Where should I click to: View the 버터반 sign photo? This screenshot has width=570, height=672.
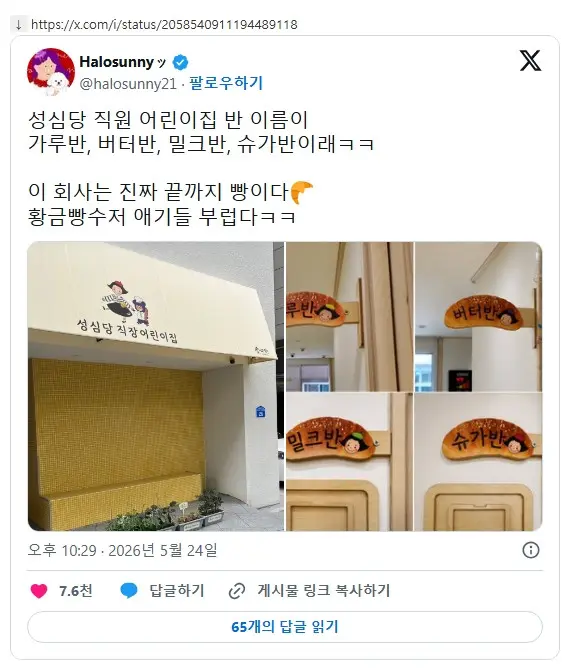point(478,317)
